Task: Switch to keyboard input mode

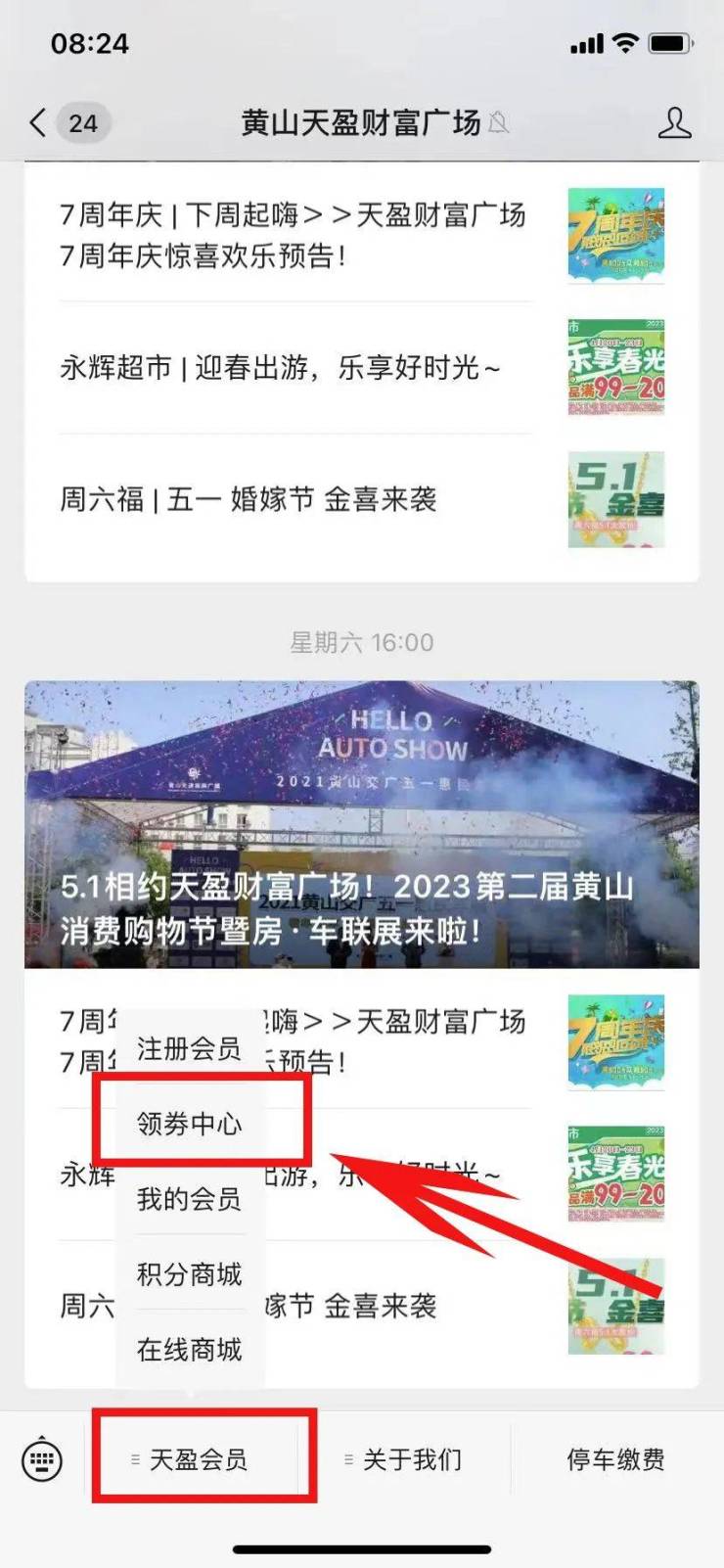Action: point(42,1460)
